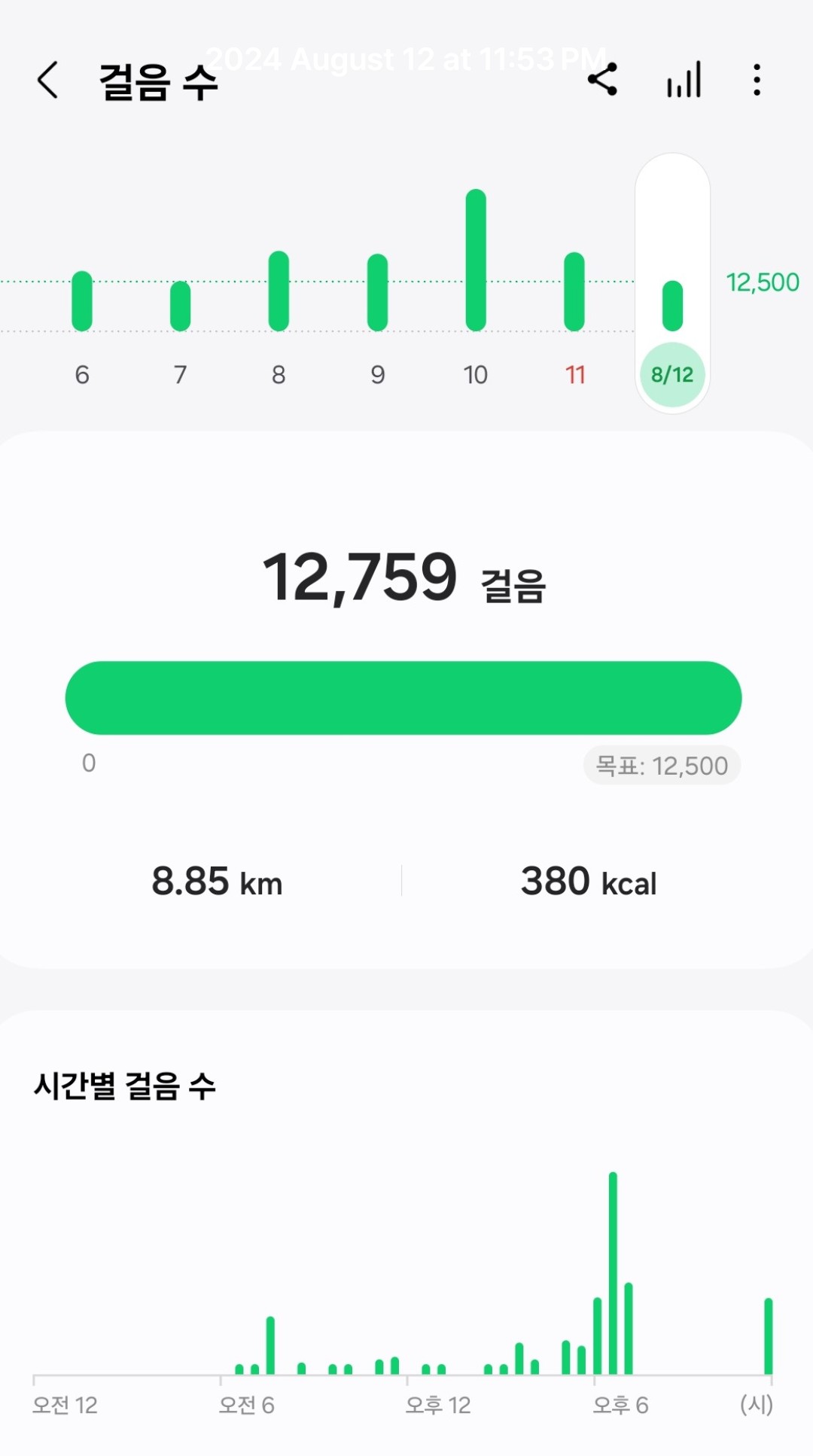The width and height of the screenshot is (813, 1456).
Task: Open the step trends chart icon
Action: point(684,80)
